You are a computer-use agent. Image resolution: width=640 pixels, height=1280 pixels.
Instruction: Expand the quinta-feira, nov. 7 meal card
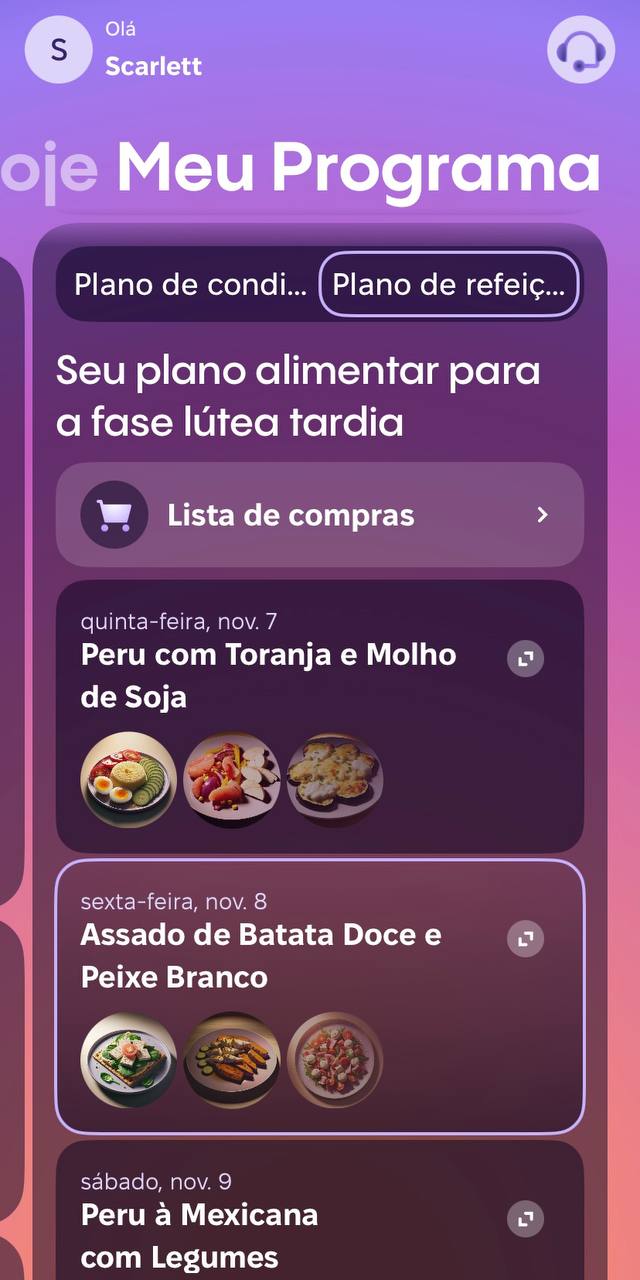click(x=525, y=659)
